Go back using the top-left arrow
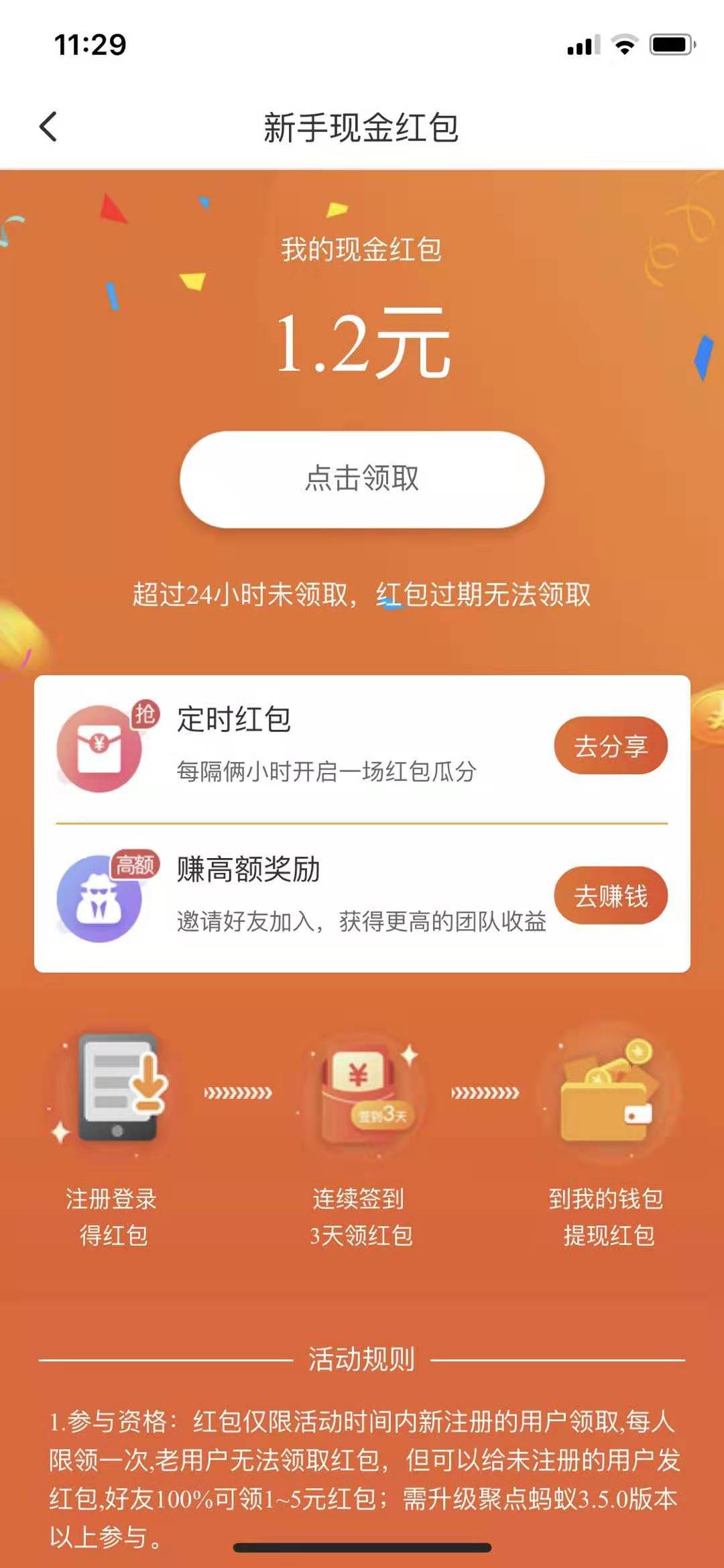 (x=48, y=127)
